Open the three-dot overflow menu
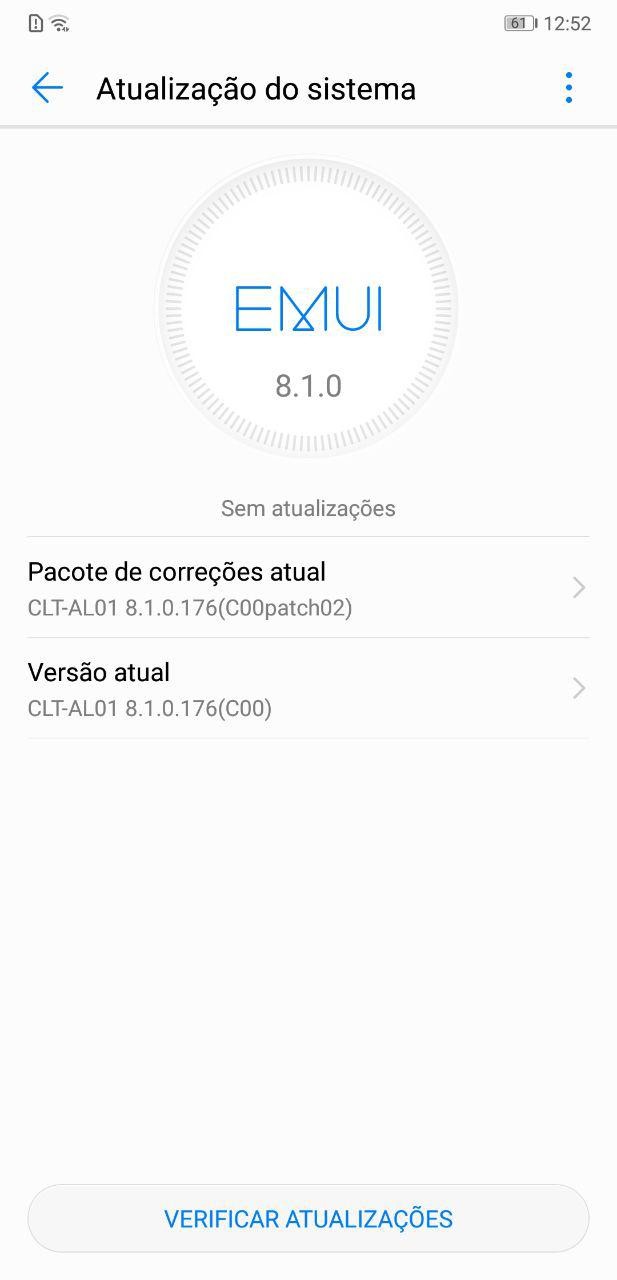617x1280 pixels. [569, 88]
